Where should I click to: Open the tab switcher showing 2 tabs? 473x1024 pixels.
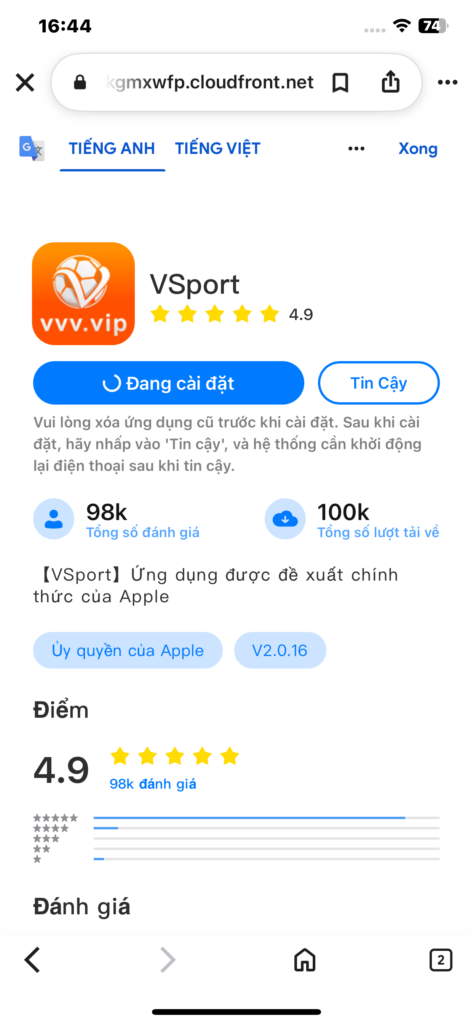(441, 959)
